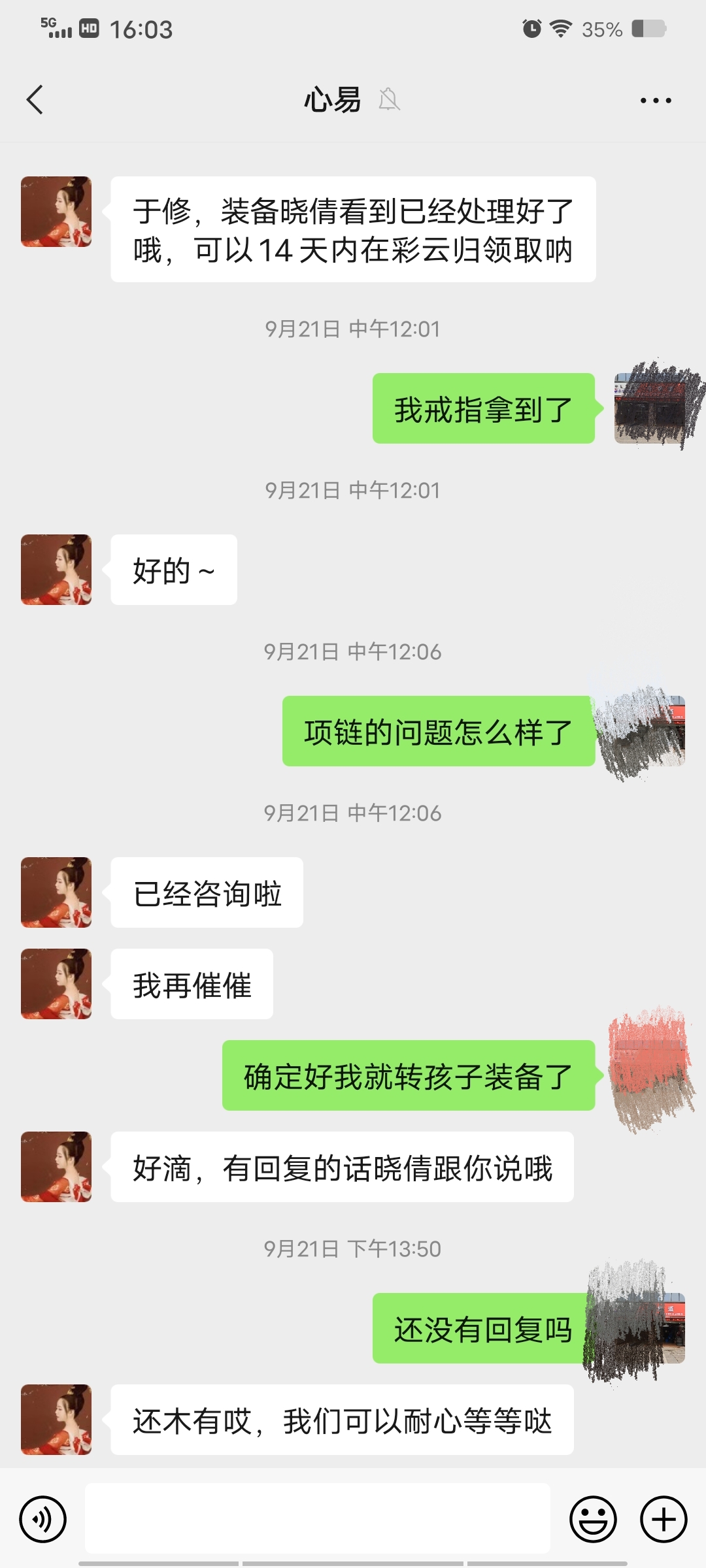Open contact avatar beside 已经咨询啦
Image resolution: width=706 pixels, height=1568 pixels.
pos(56,892)
